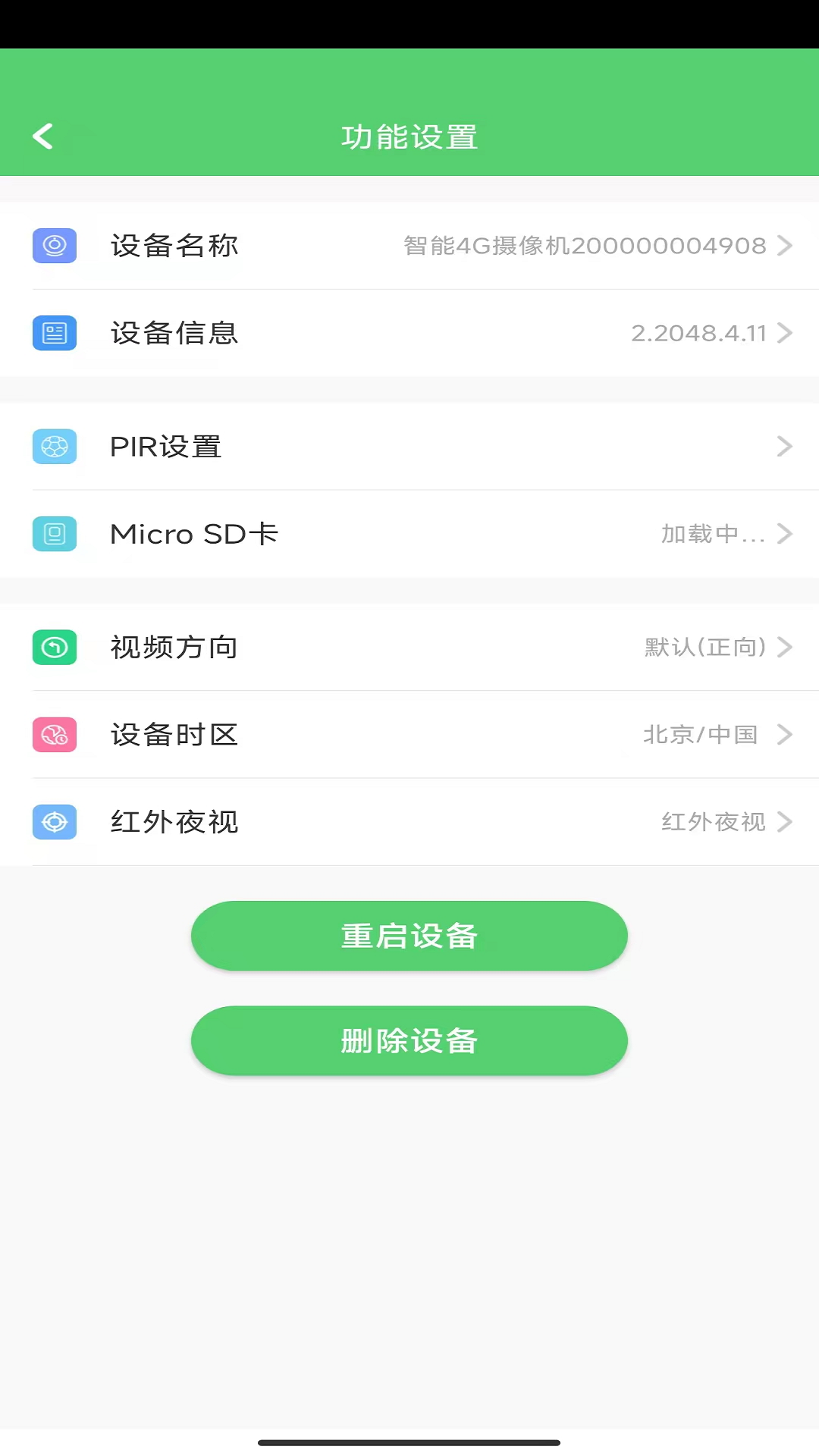Click the 红外夜视 night vision icon
The height and width of the screenshot is (1456, 819).
[x=54, y=822]
